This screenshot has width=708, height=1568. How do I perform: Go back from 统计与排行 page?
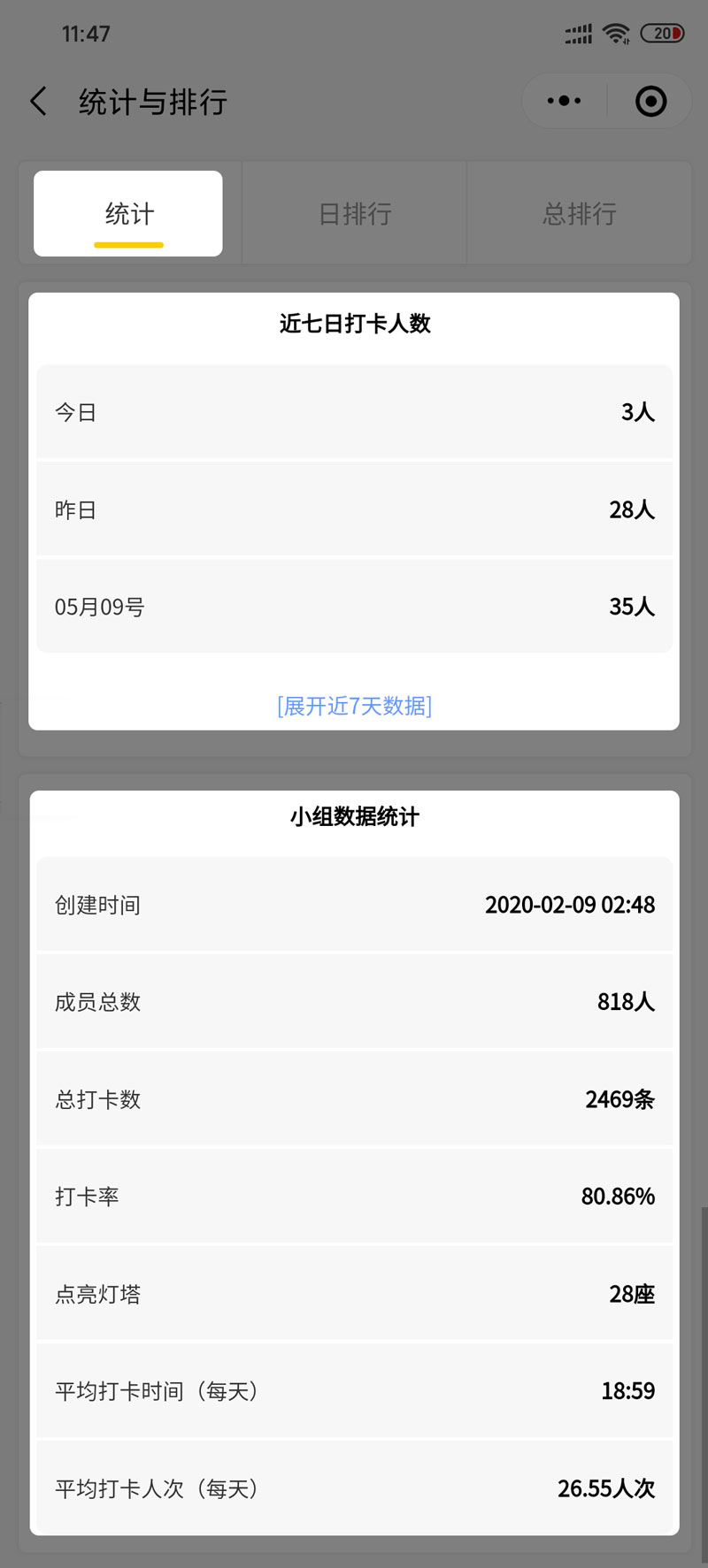[39, 102]
